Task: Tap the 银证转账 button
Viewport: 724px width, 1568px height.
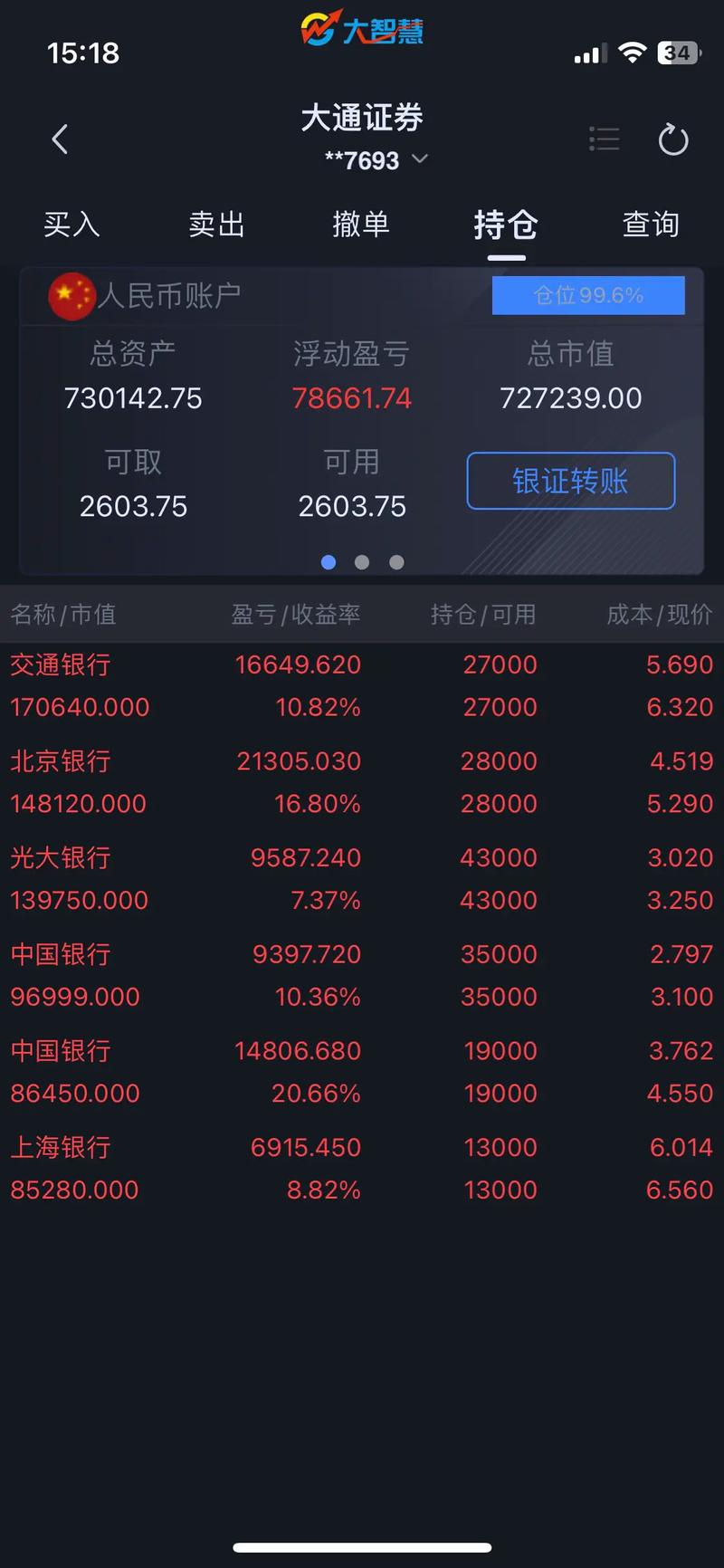Action: point(570,481)
